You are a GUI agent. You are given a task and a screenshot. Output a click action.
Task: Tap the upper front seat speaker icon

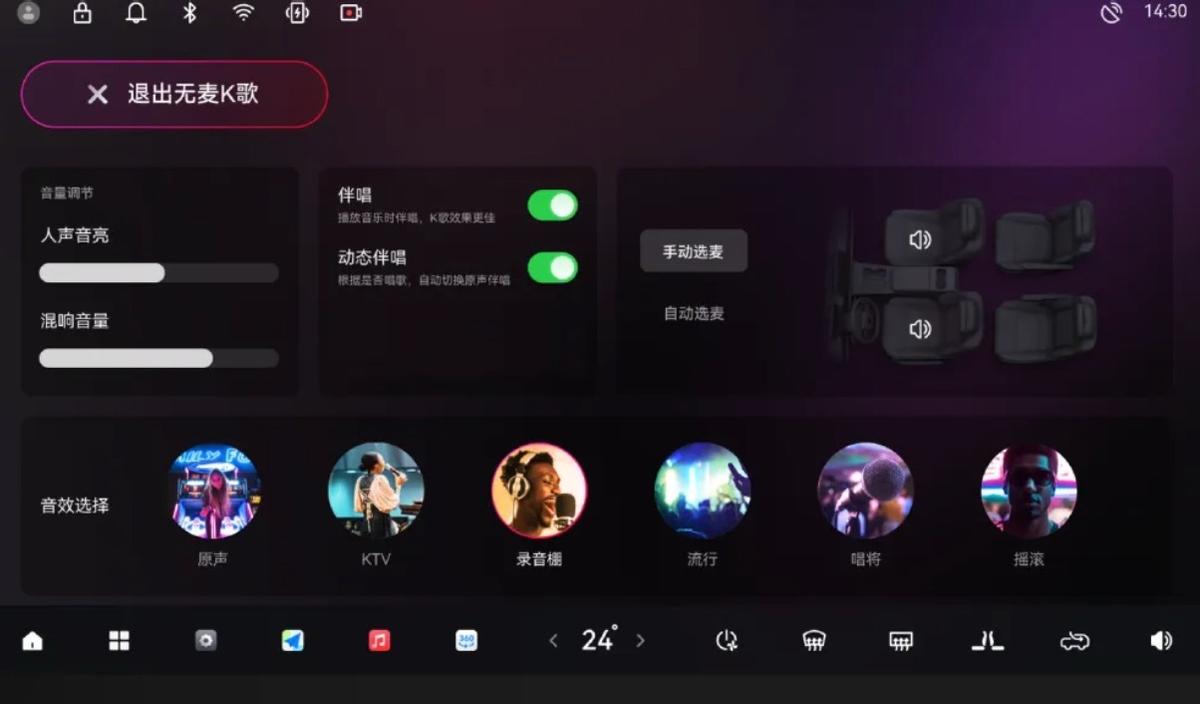click(919, 240)
